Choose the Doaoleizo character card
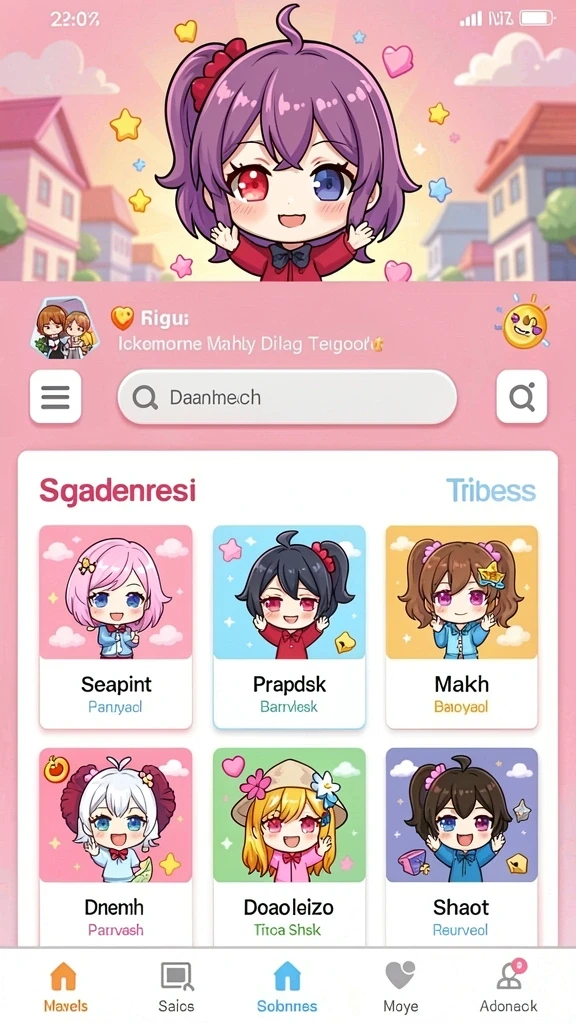Screen dimensions: 576x1024 point(289,847)
